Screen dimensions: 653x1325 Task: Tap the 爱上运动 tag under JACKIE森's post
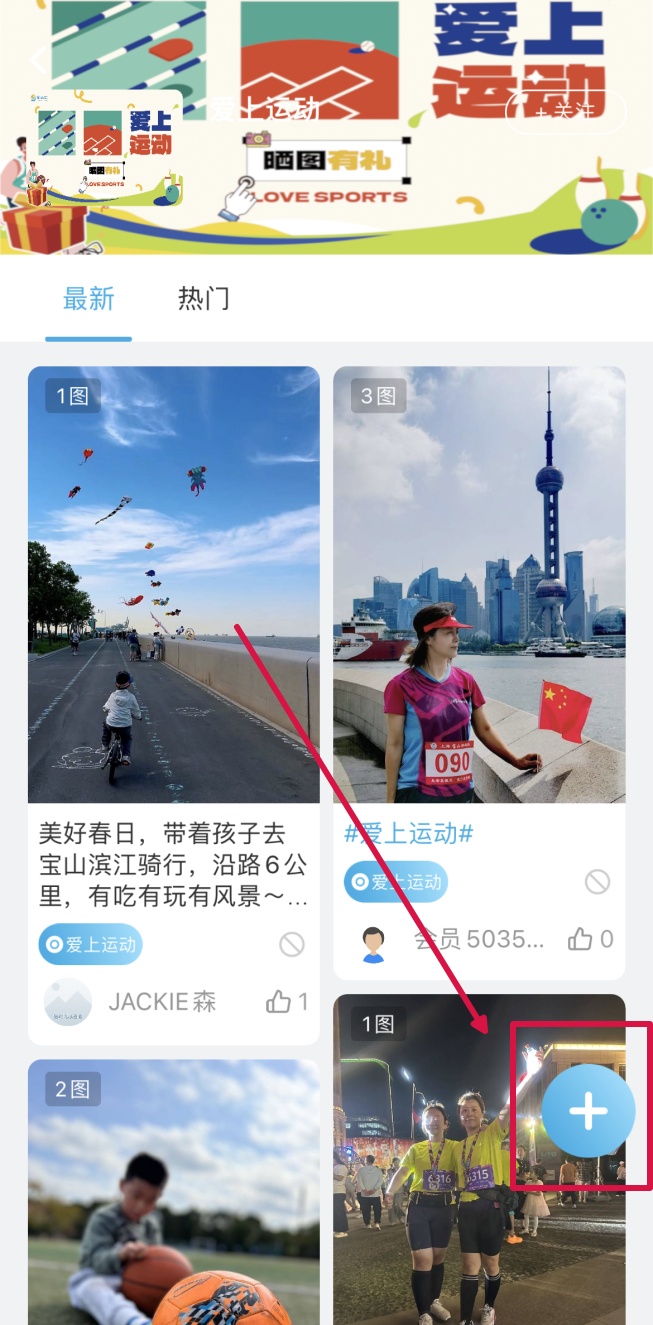(x=91, y=944)
